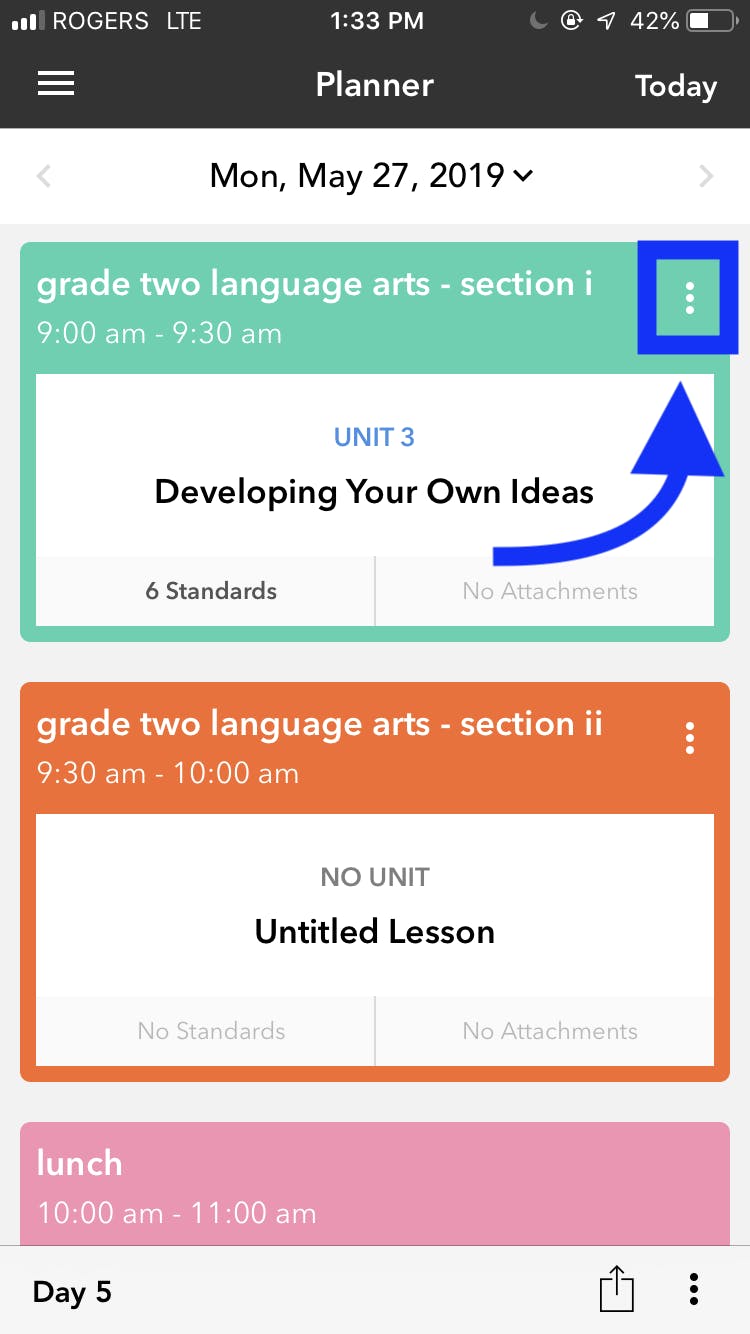The height and width of the screenshot is (1334, 750).
Task: Go to the previous day
Action: pos(43,177)
